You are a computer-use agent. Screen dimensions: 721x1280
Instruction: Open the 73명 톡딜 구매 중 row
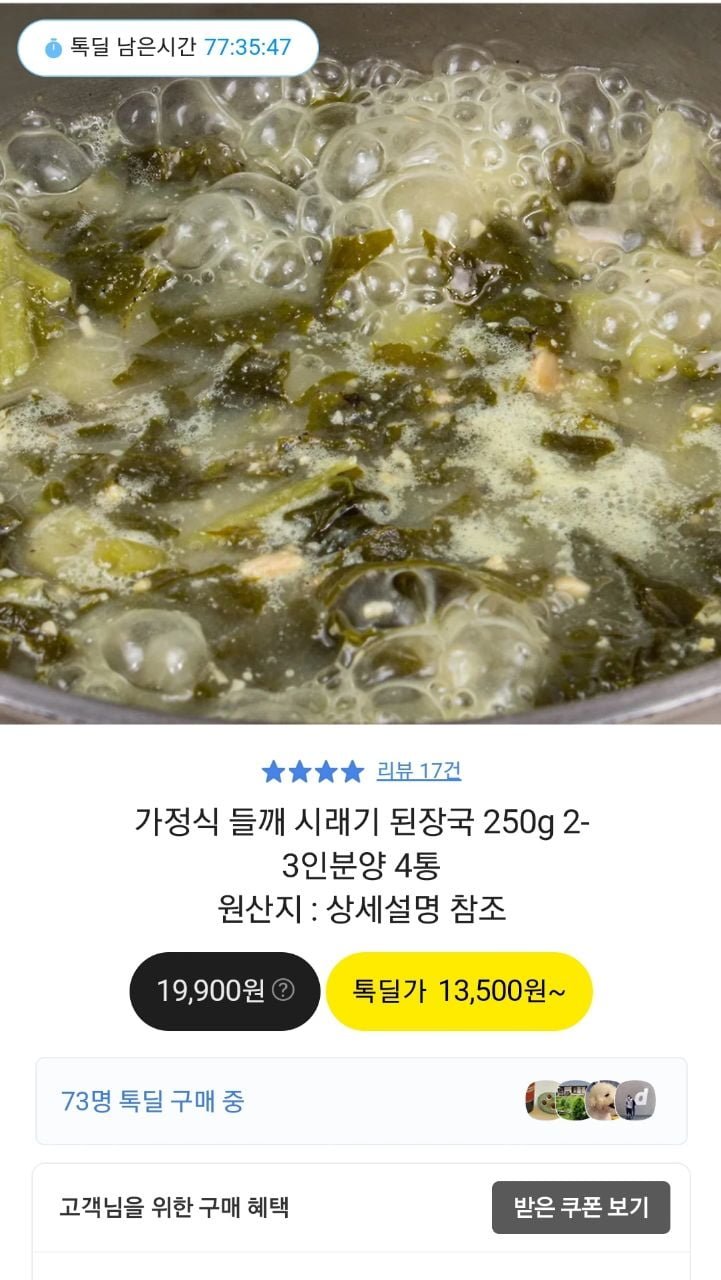[360, 1101]
